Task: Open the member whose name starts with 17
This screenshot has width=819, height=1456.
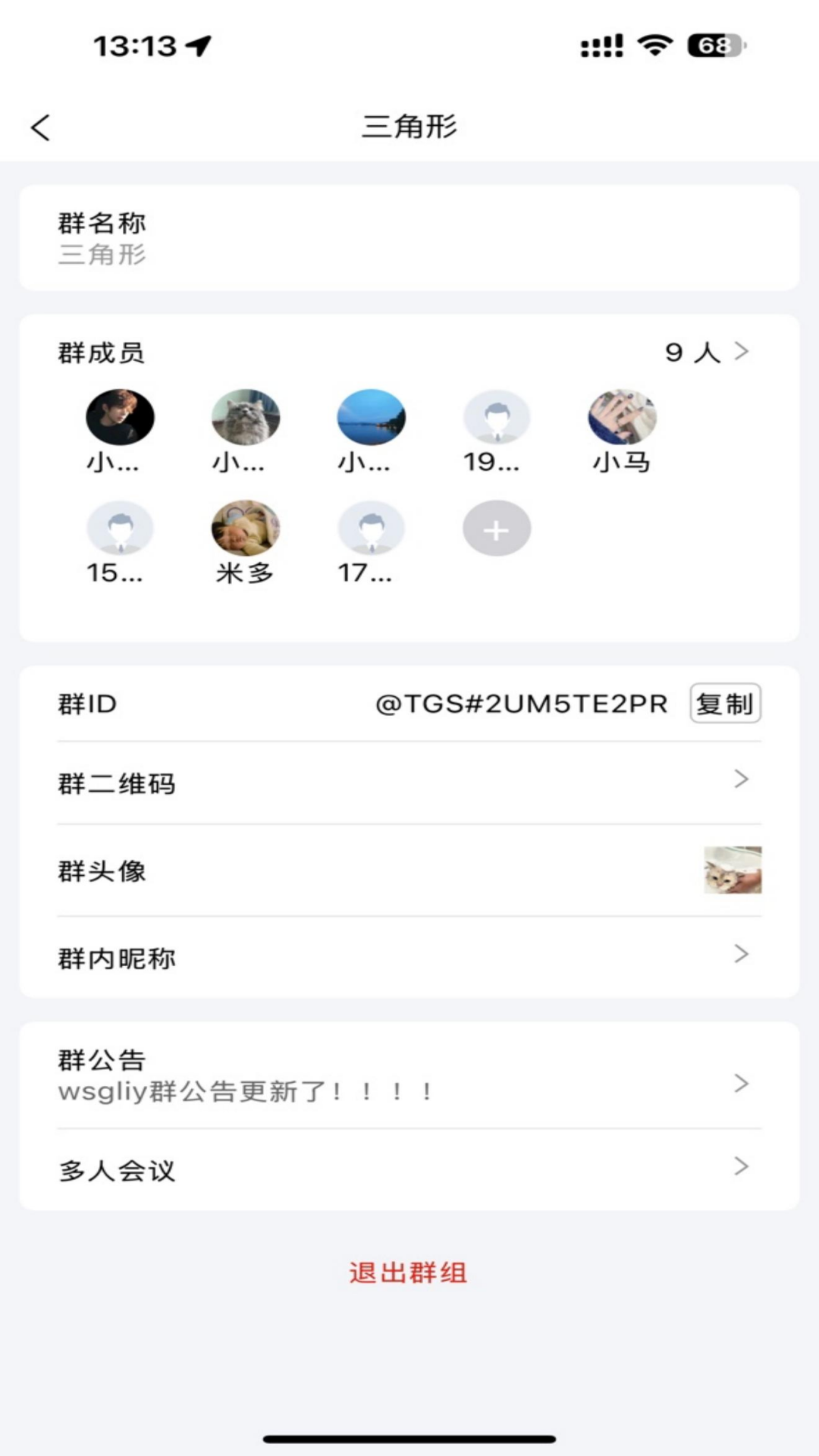Action: [371, 529]
